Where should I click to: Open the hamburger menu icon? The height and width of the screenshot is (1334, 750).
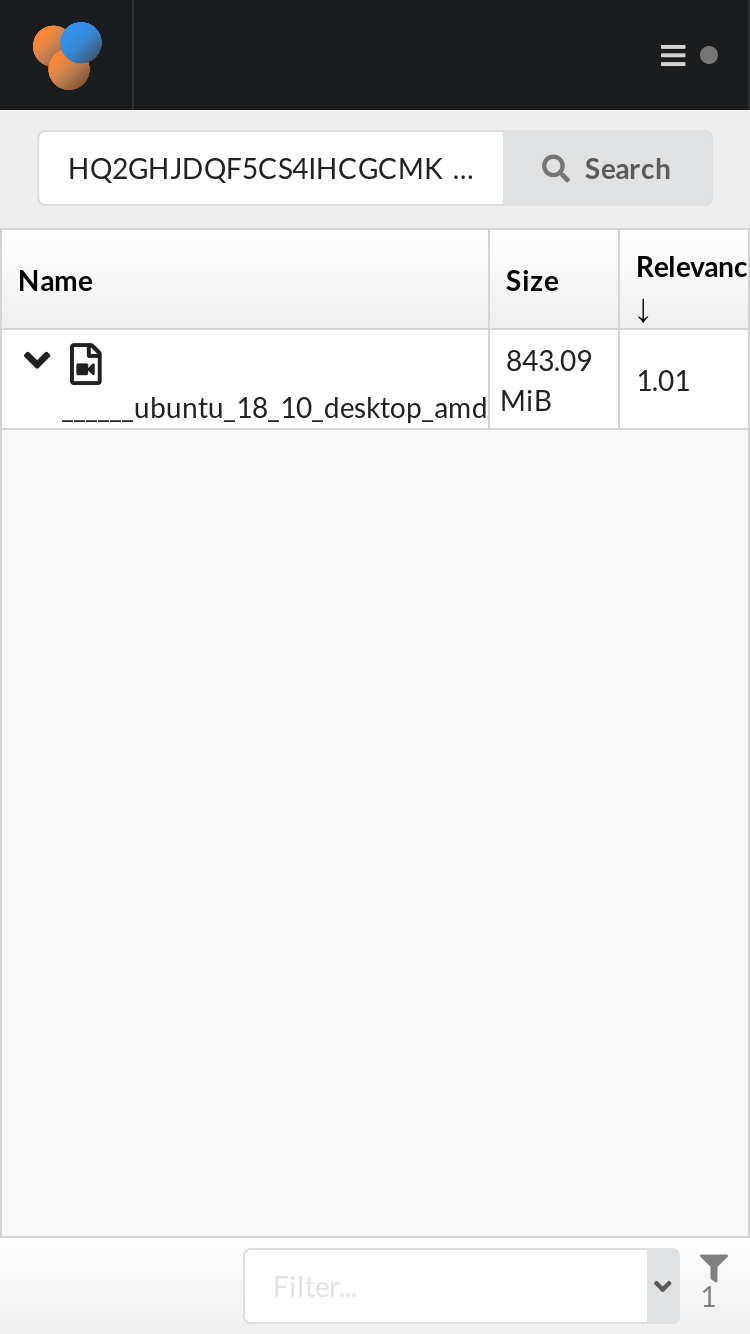[673, 55]
